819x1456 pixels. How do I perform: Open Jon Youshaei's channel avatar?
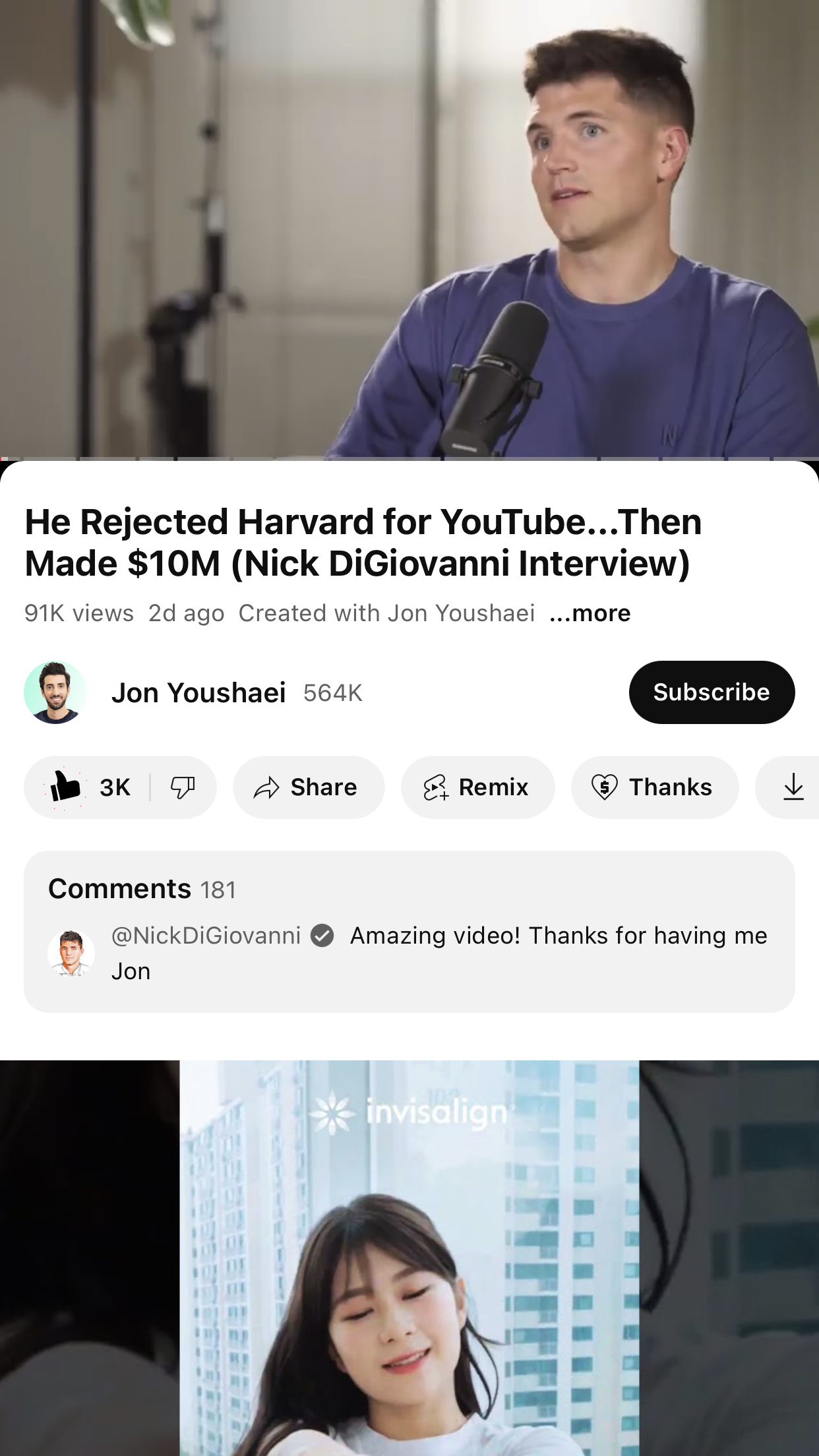55,692
